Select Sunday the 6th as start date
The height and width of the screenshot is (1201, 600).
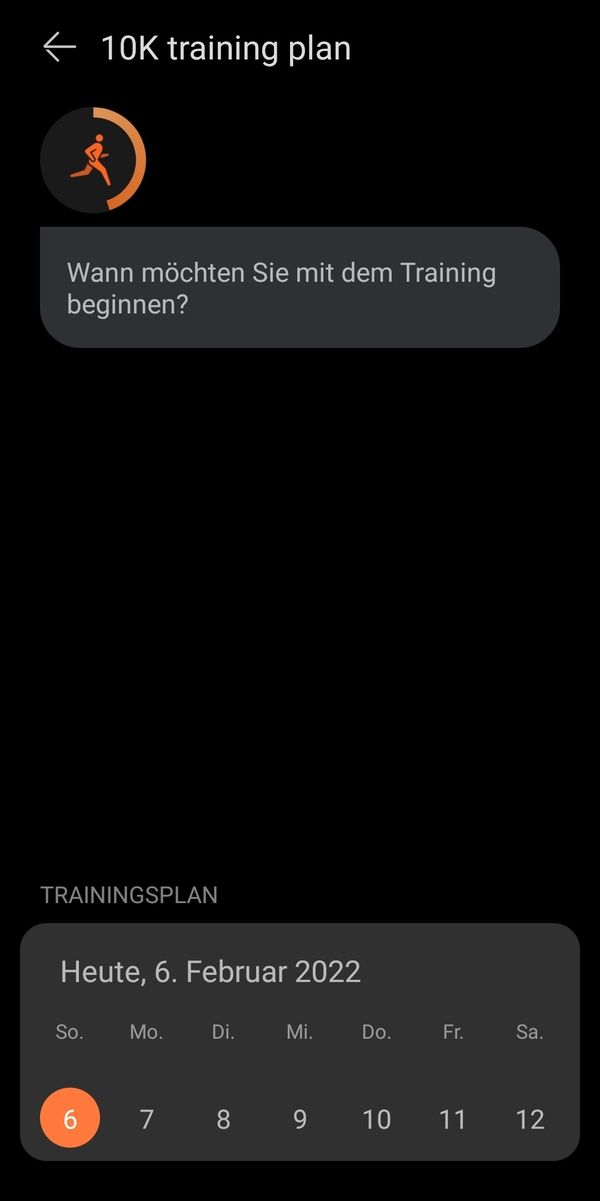[70, 1118]
